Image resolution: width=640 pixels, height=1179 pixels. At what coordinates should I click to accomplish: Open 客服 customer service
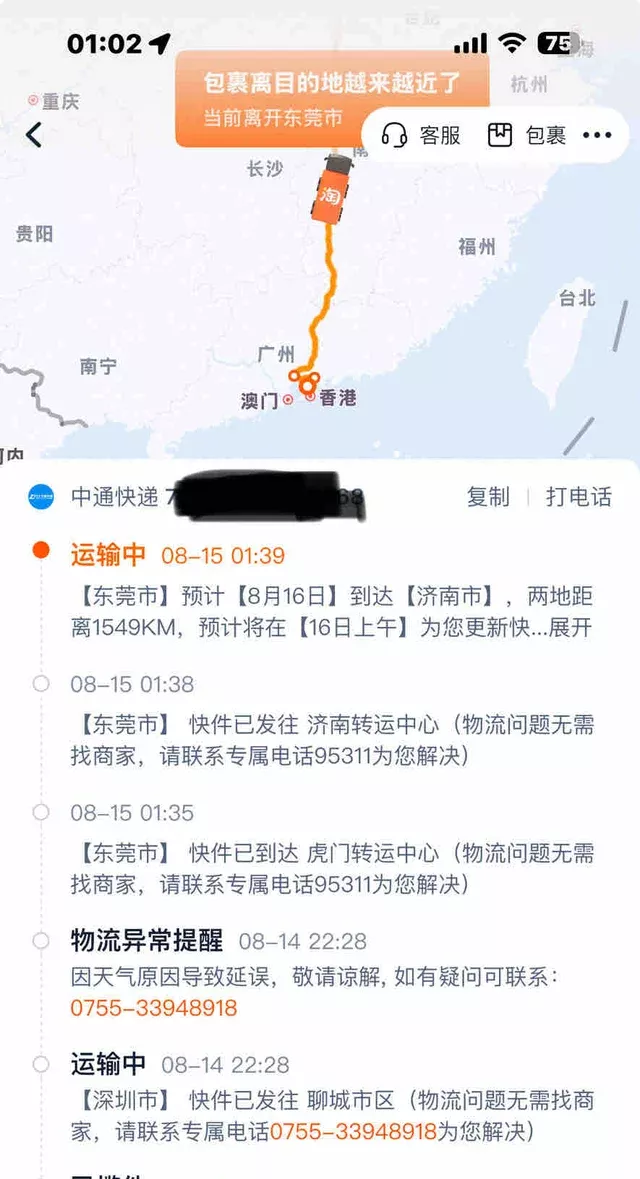[422, 135]
